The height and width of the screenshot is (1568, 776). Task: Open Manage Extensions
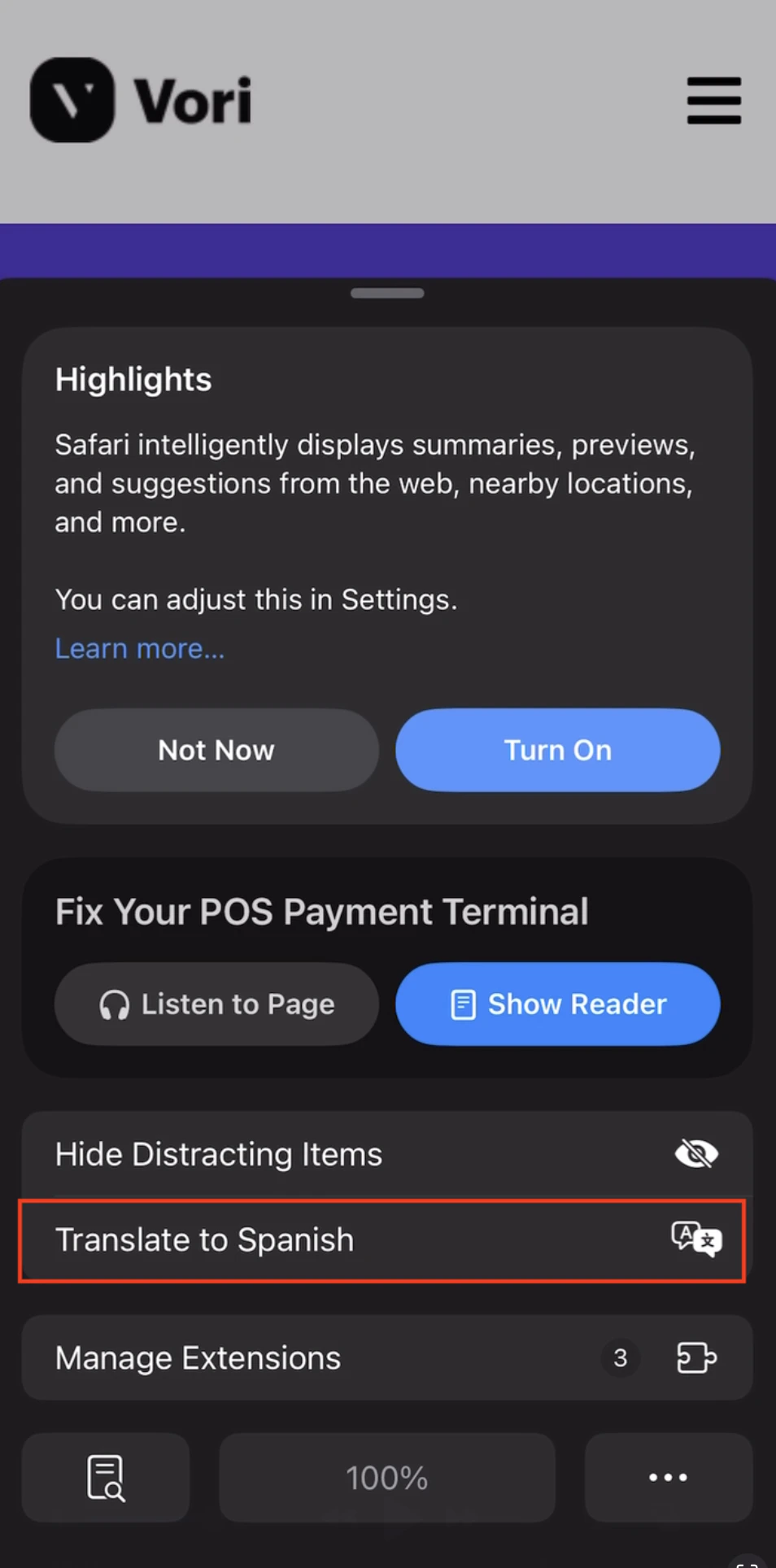386,1358
